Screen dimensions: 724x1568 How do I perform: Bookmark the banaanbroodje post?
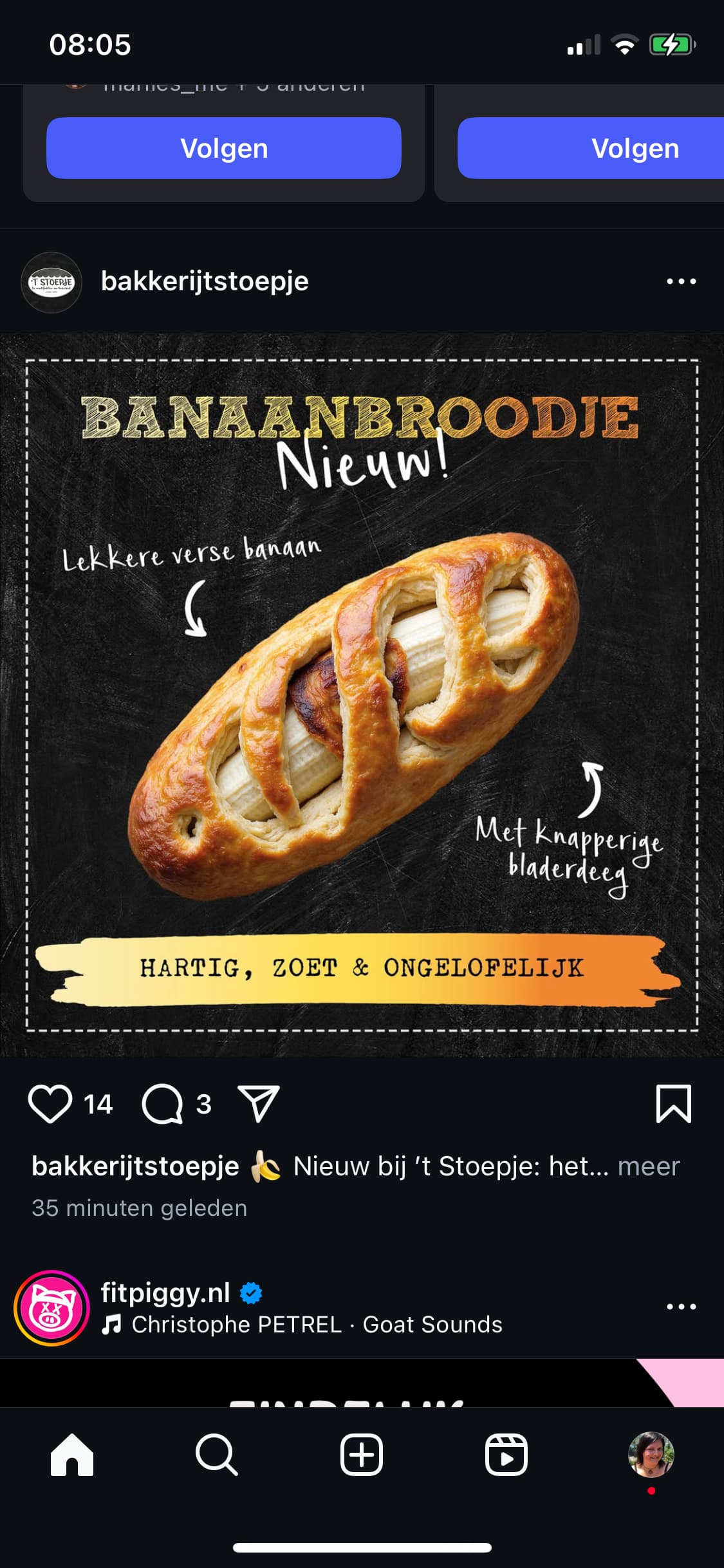click(673, 1104)
